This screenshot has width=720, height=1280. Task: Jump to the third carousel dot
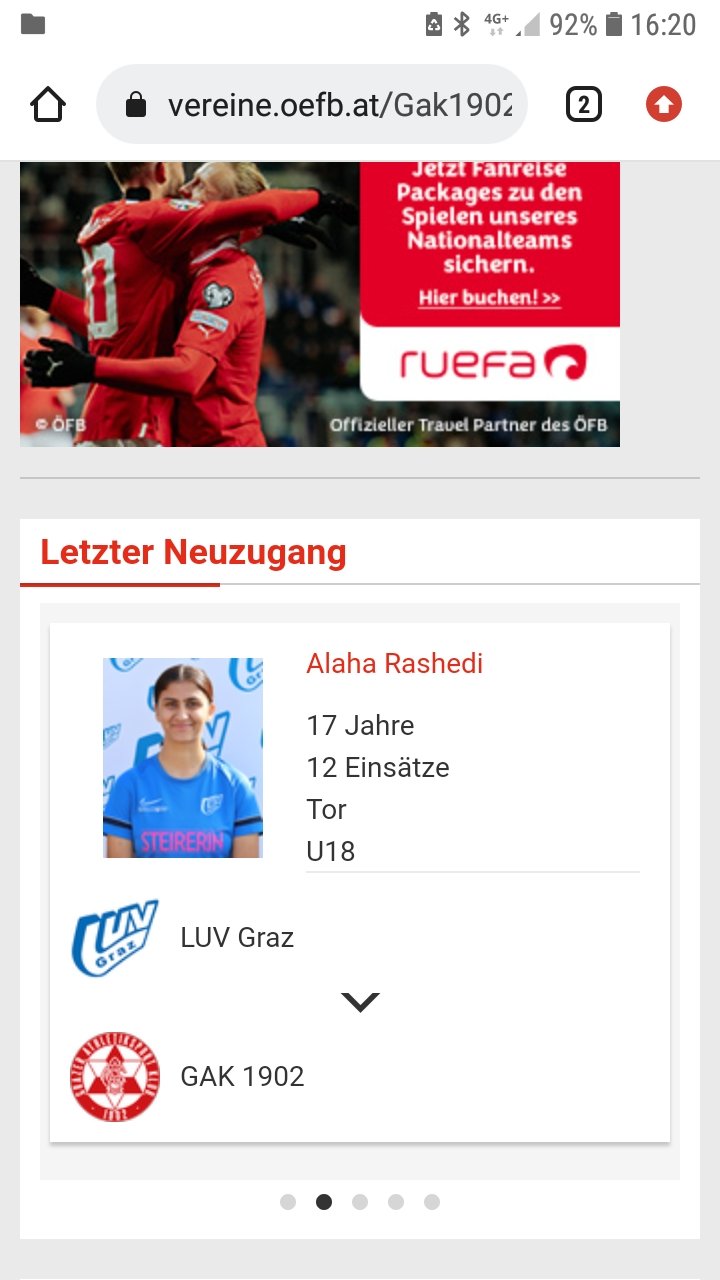pyautogui.click(x=360, y=1202)
